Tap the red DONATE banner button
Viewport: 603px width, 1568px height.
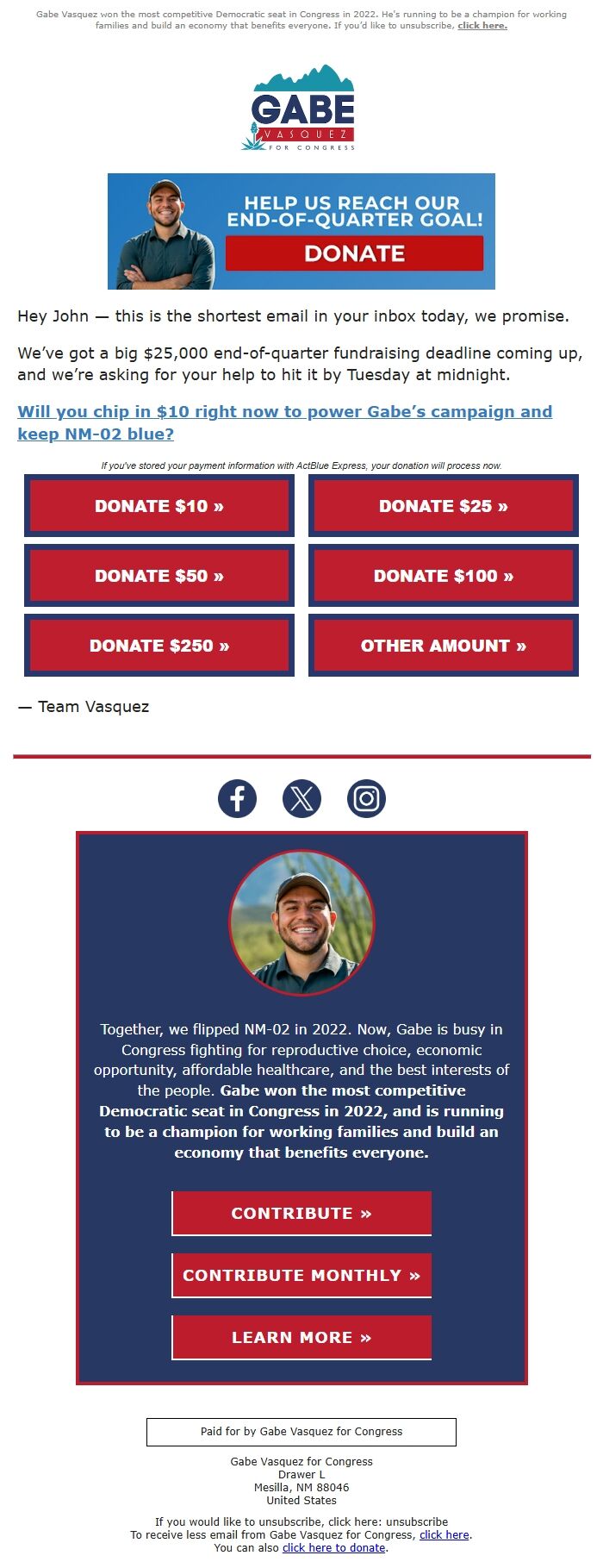pos(354,253)
